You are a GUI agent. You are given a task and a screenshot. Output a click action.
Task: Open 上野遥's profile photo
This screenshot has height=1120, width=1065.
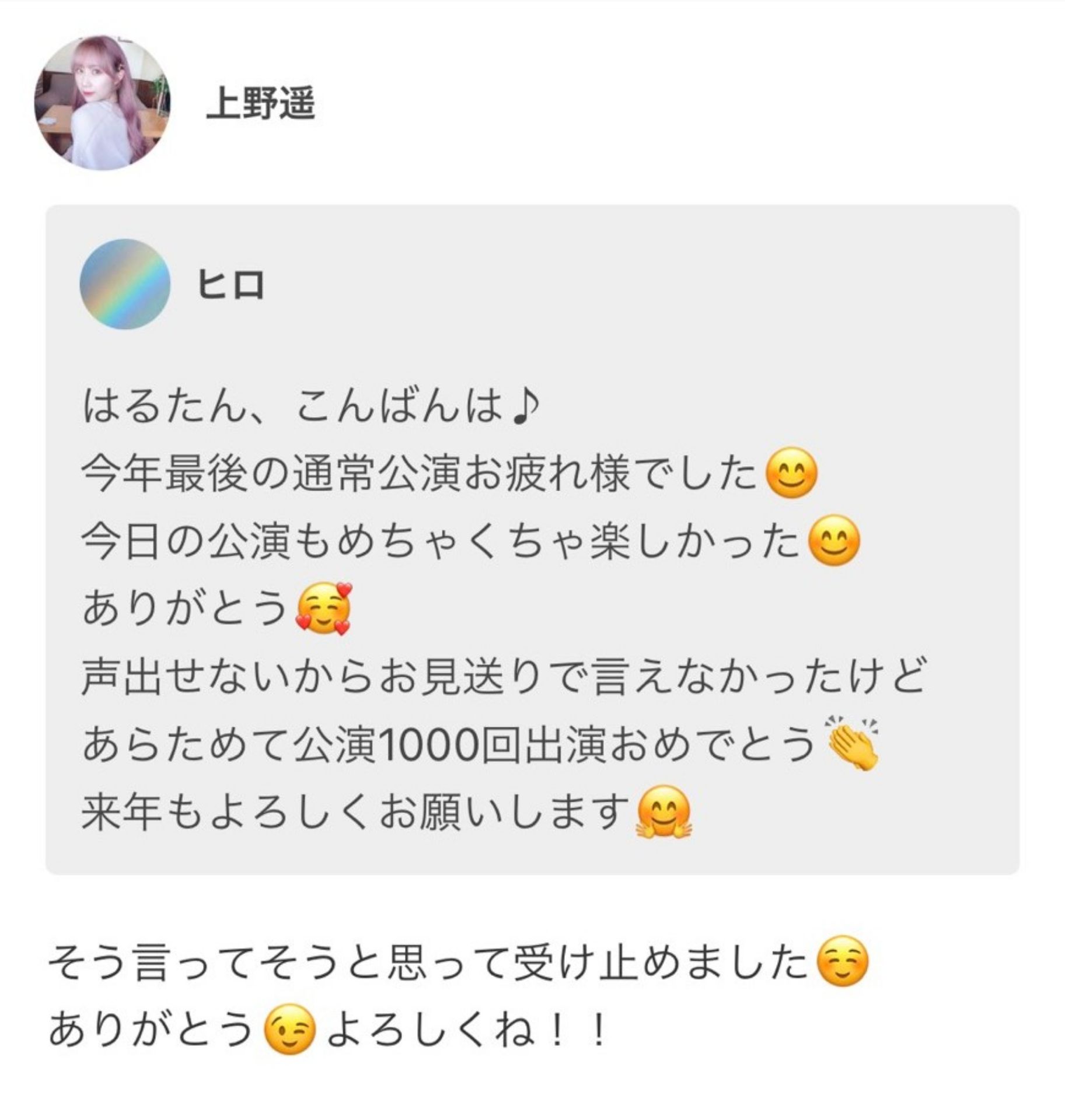click(102, 102)
